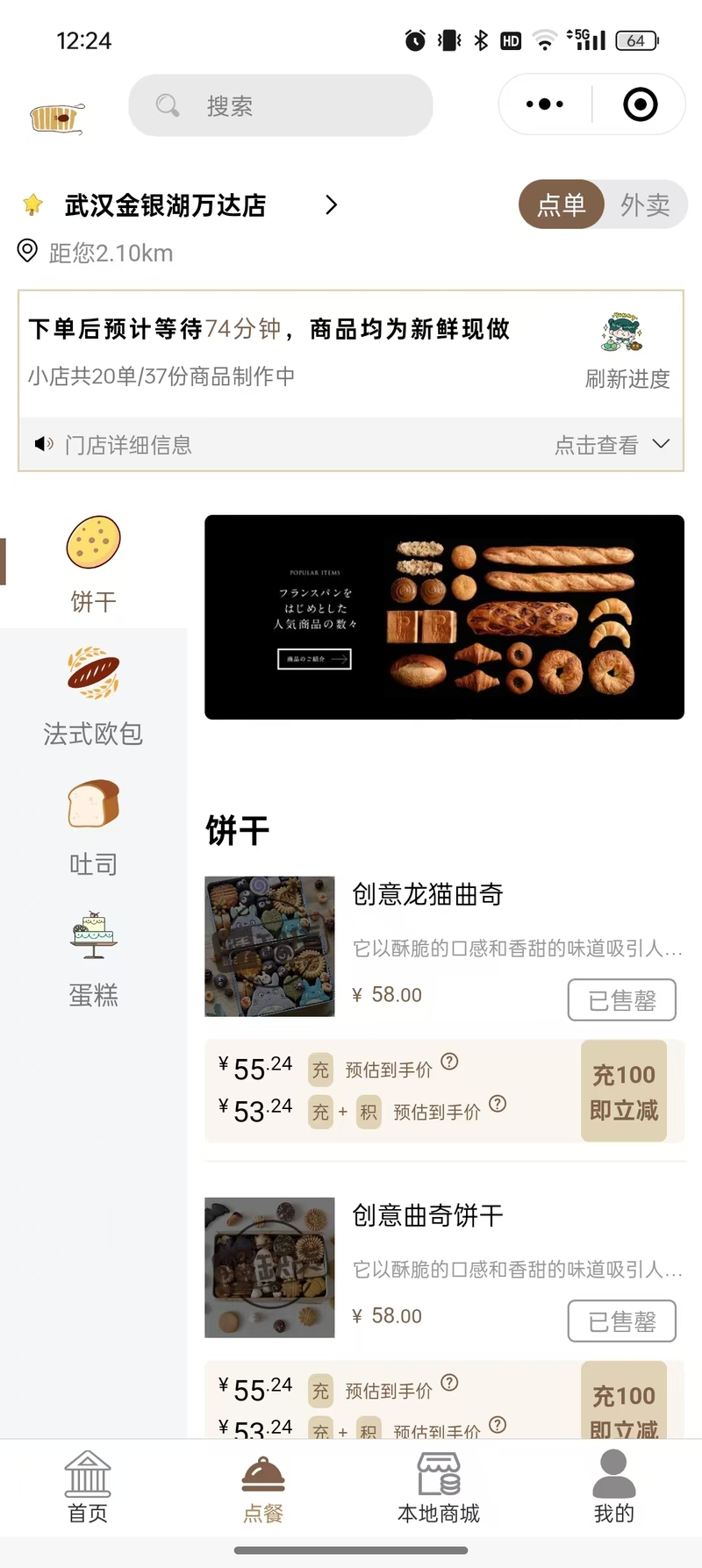Select the 饼干 category
This screenshot has height=1568, width=702.
pyautogui.click(x=93, y=563)
